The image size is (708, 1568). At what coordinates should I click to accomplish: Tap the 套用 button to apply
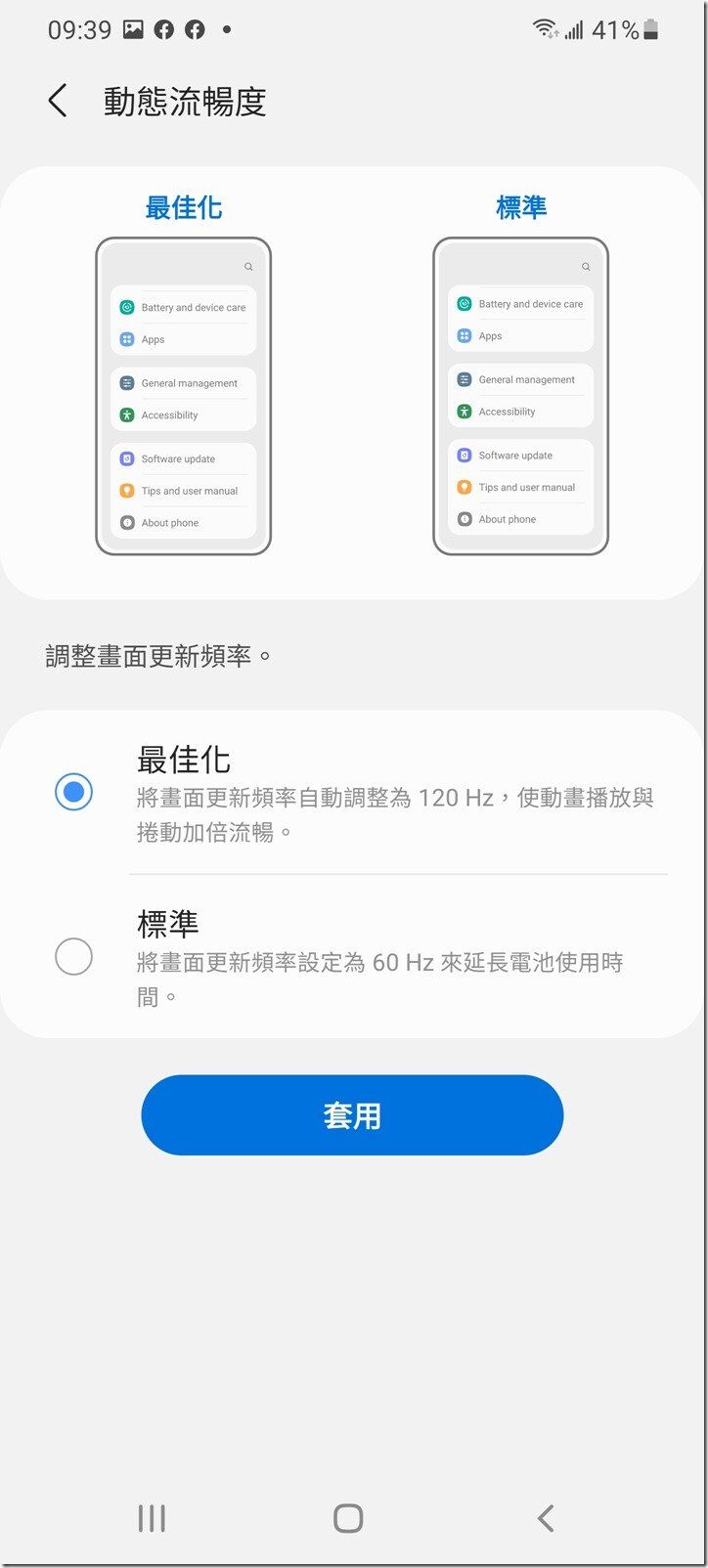pyautogui.click(x=352, y=1115)
